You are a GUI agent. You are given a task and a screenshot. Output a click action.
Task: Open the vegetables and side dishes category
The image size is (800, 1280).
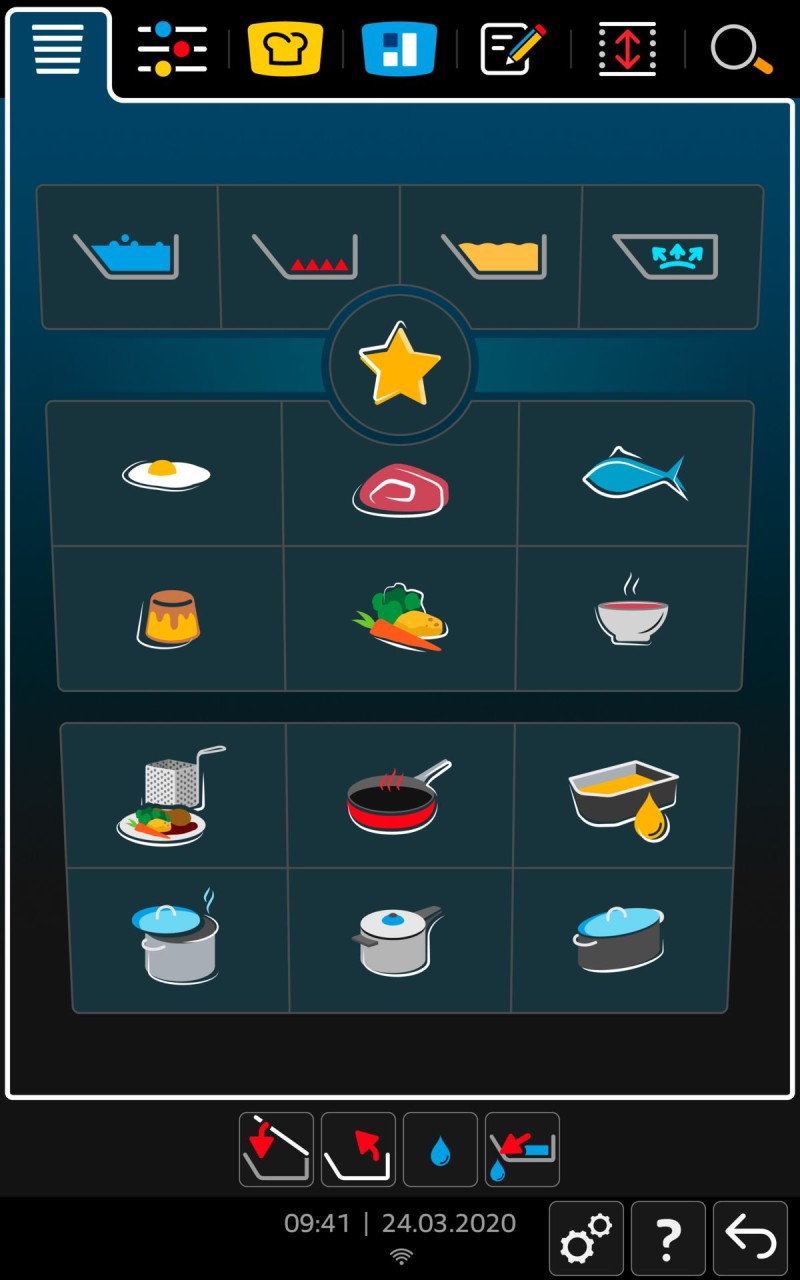coord(400,617)
